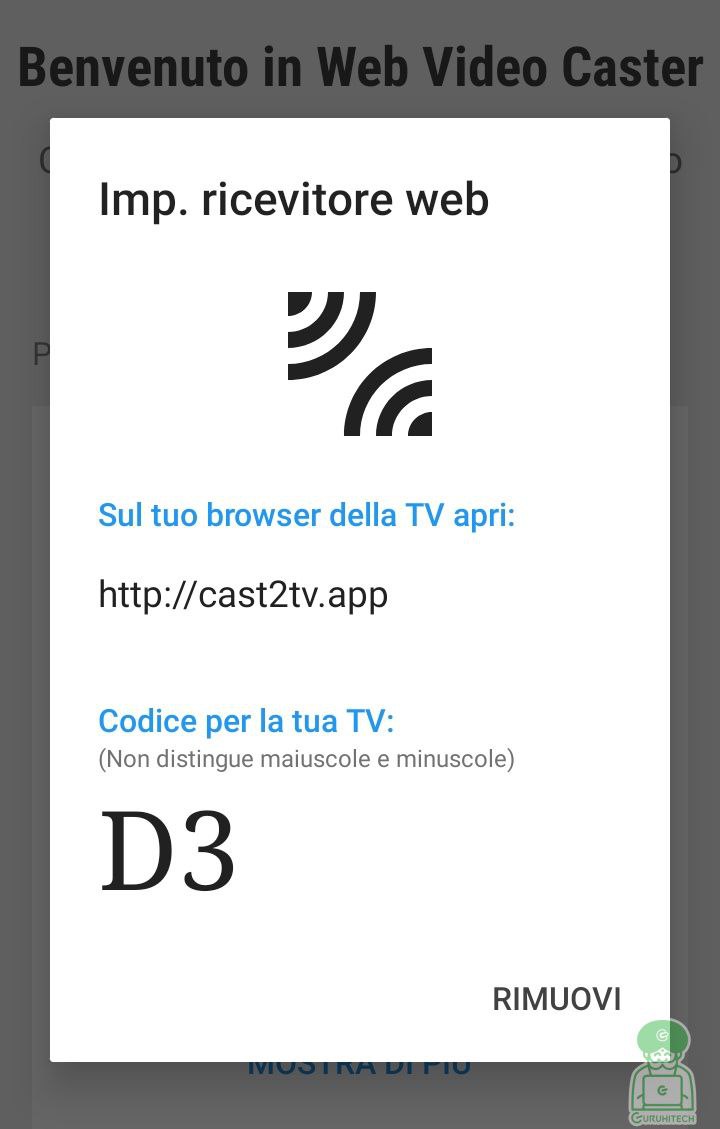This screenshot has width=720, height=1129.
Task: Click the case-sensitivity note text
Action: (304, 759)
